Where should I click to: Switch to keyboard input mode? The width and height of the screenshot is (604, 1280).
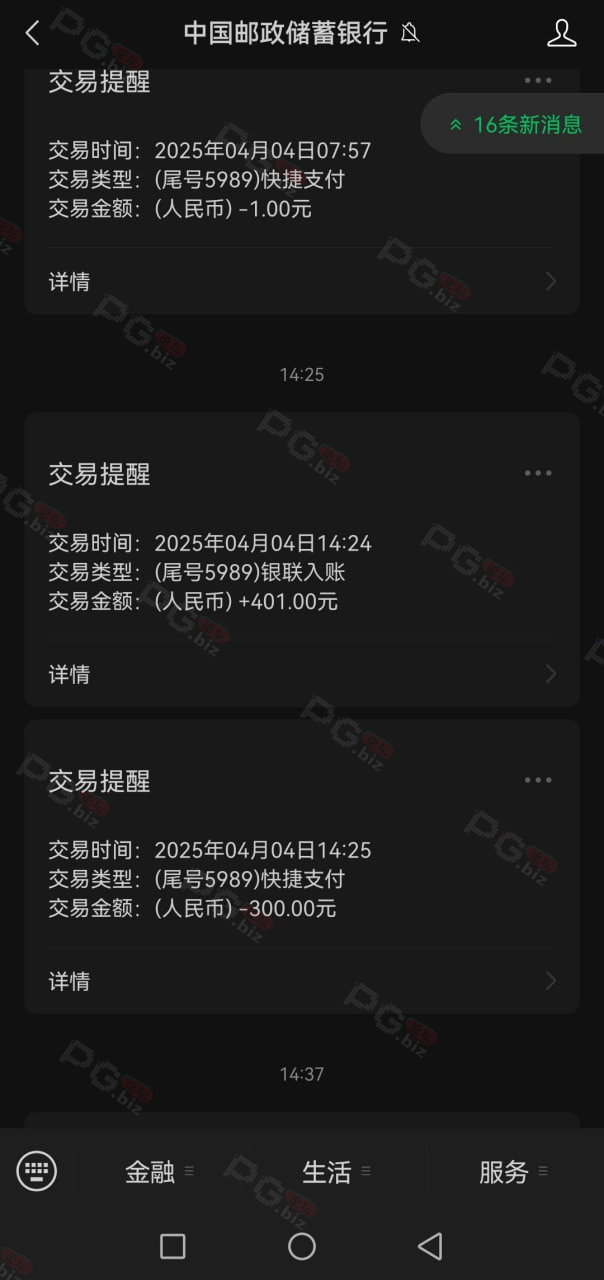coord(37,1170)
